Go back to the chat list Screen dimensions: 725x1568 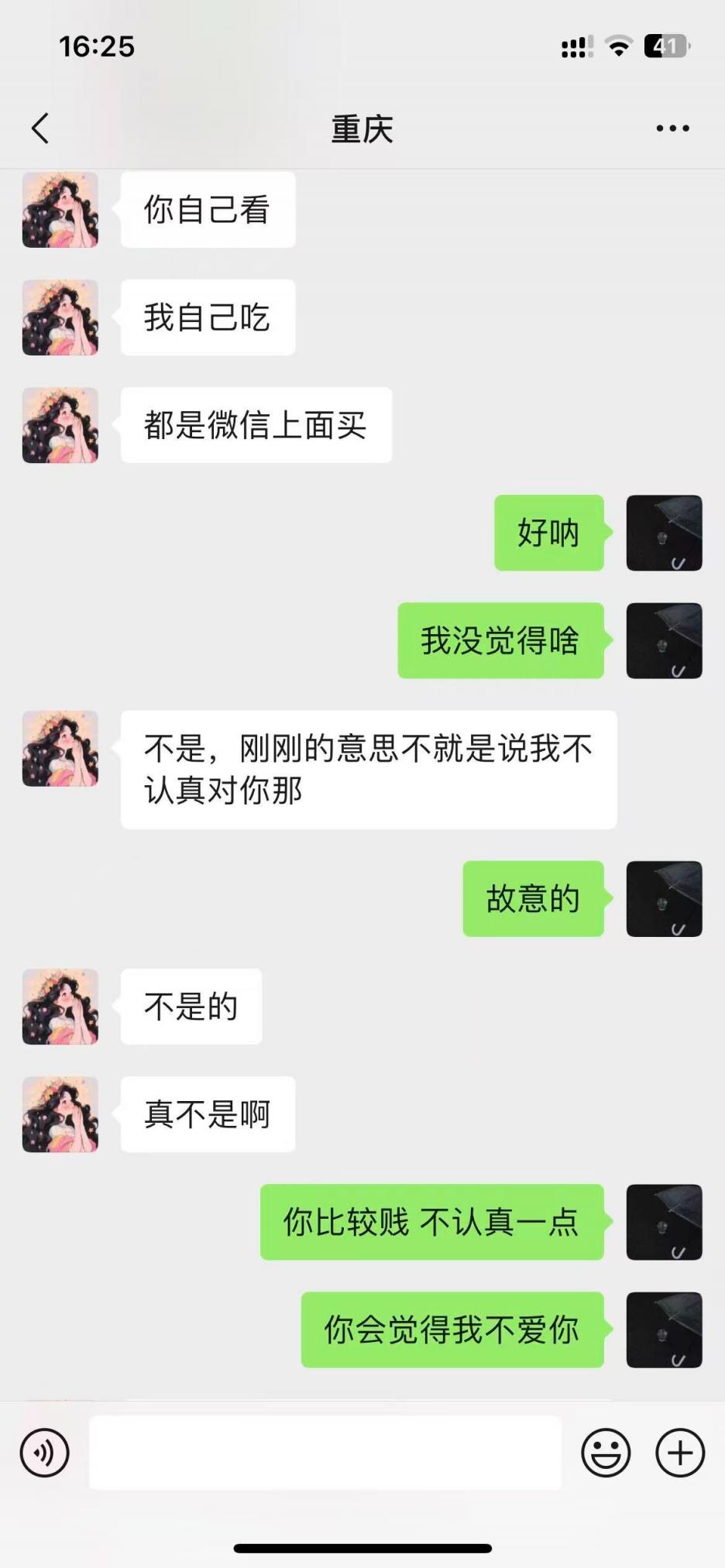[x=41, y=129]
